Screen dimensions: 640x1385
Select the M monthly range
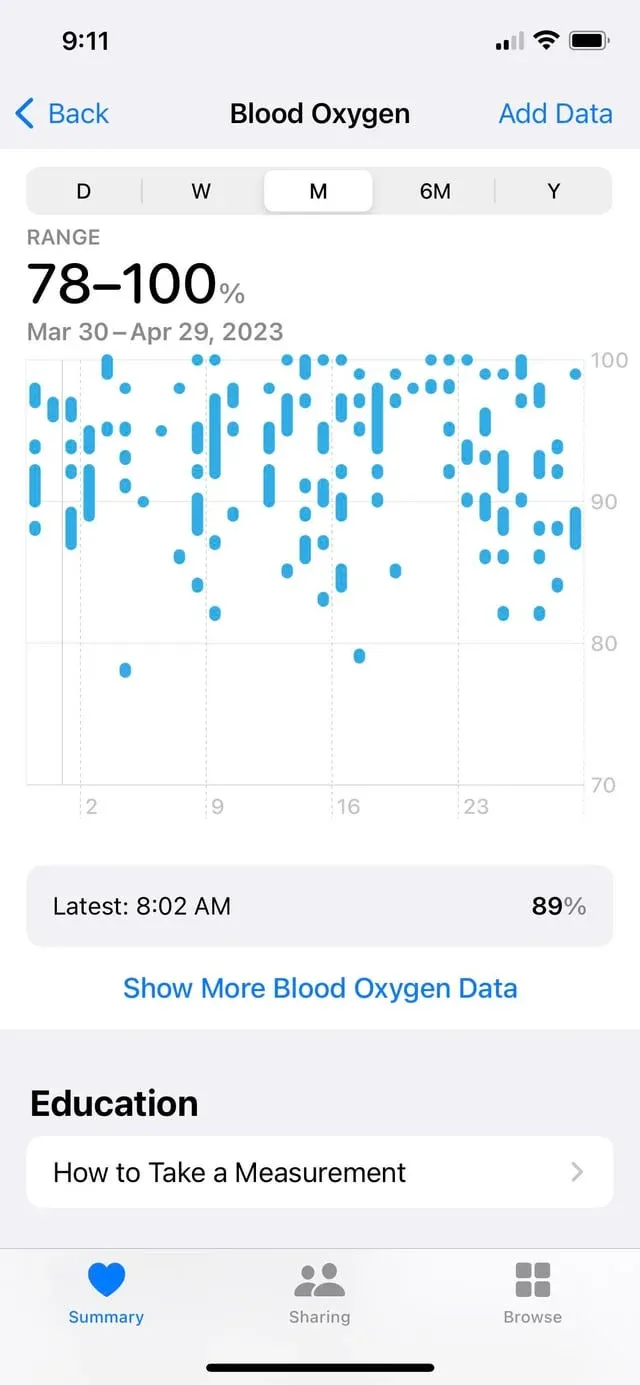click(318, 191)
